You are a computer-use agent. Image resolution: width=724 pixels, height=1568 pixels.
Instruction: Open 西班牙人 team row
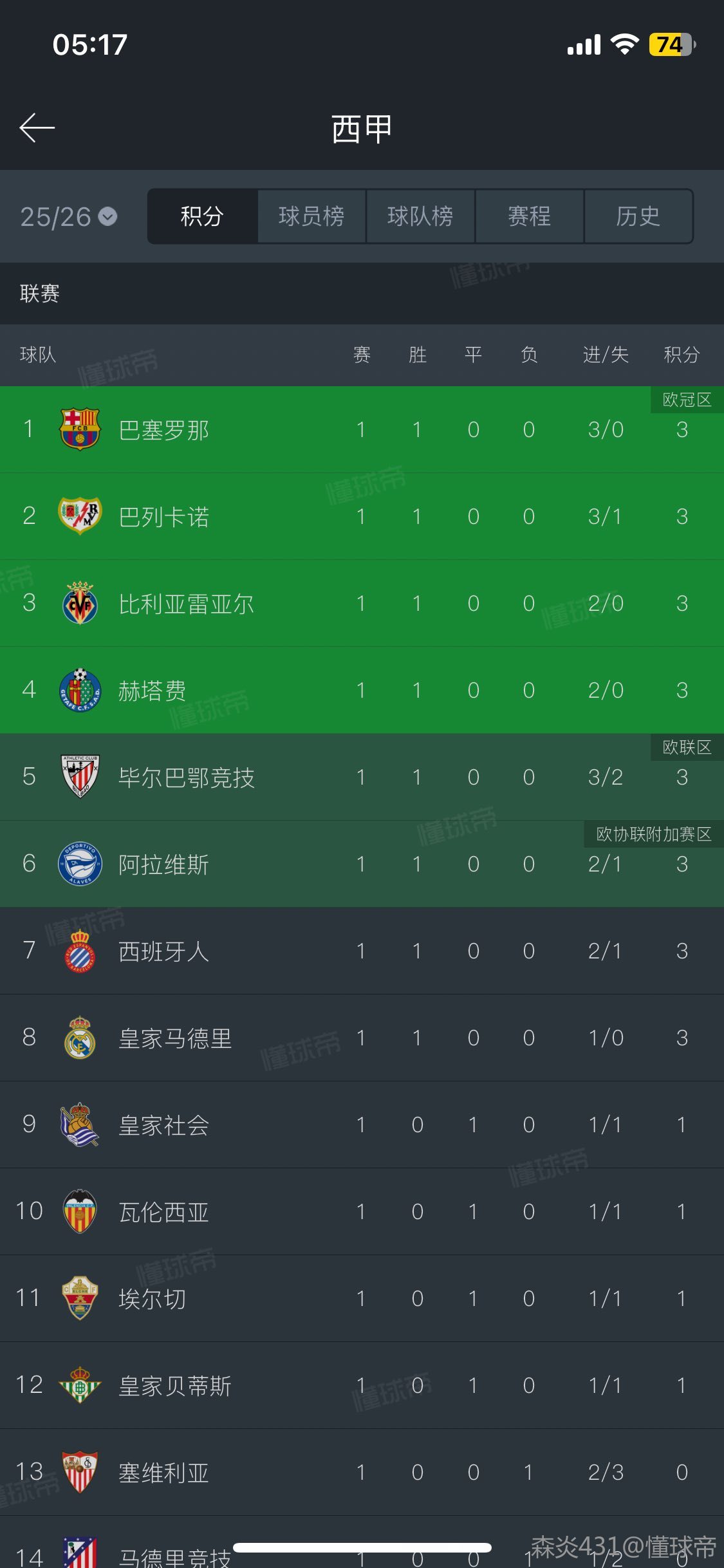point(362,951)
